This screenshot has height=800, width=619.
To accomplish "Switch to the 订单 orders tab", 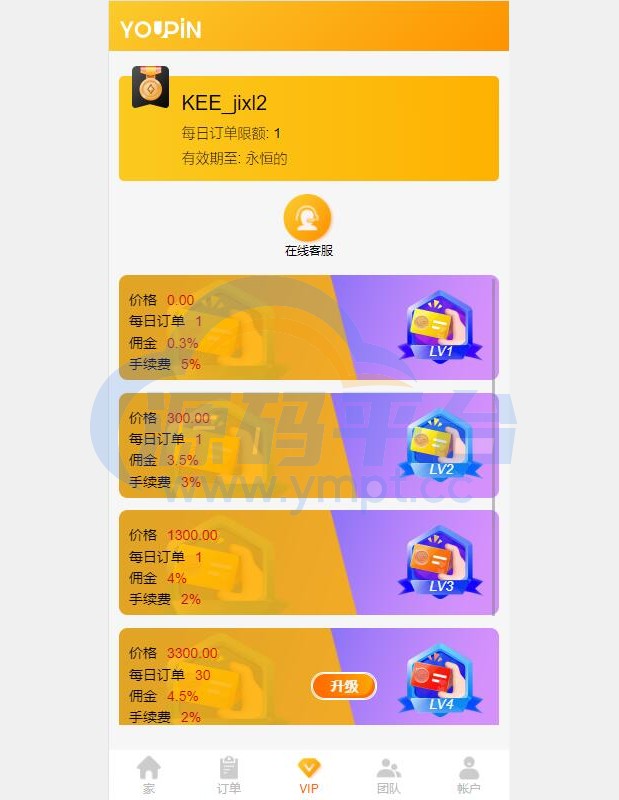I will (x=229, y=774).
